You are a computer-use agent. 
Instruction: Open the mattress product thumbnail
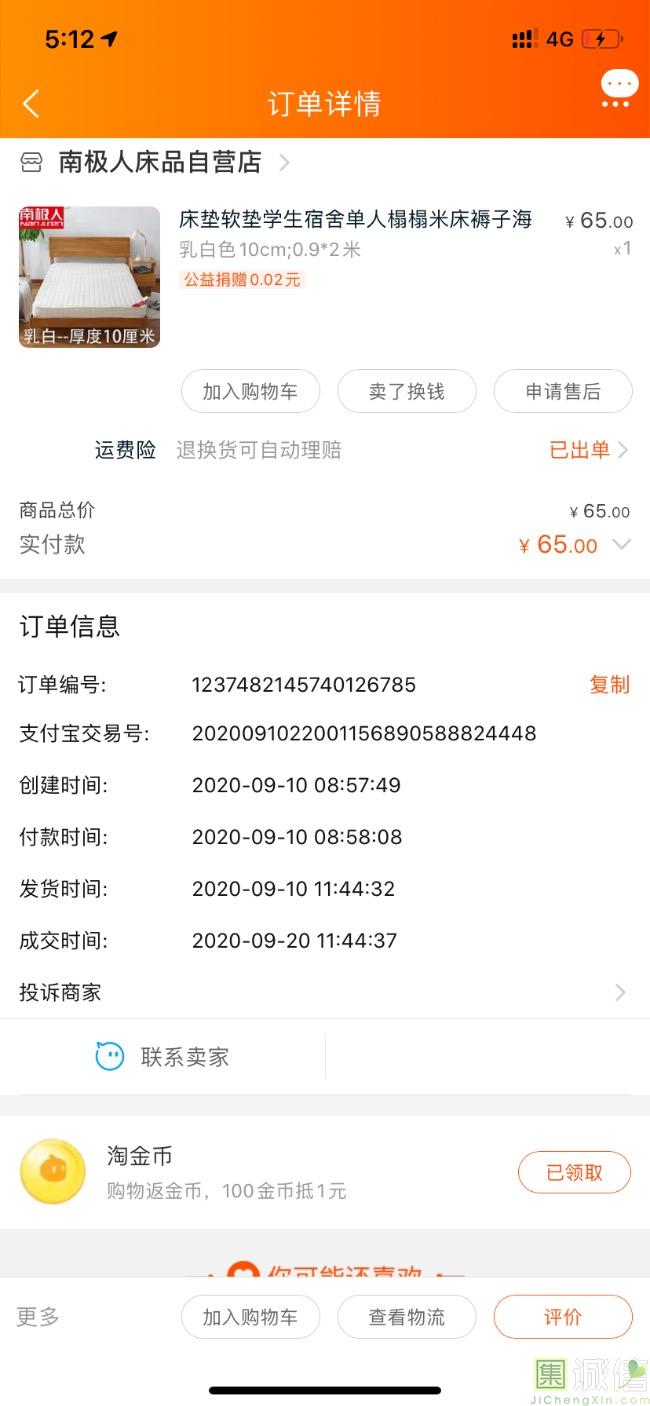(x=89, y=277)
